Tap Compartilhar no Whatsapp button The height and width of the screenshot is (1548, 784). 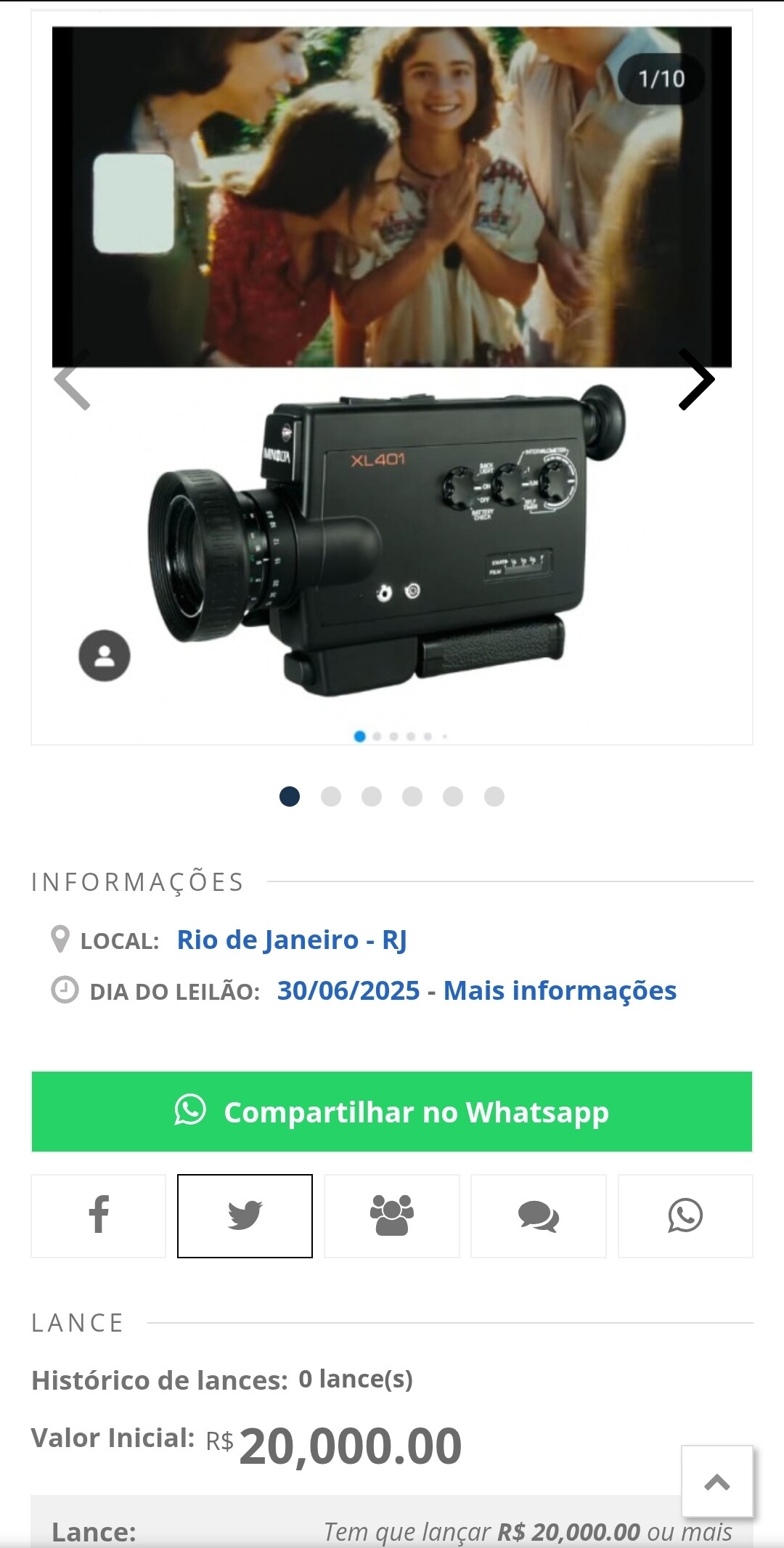click(392, 1112)
